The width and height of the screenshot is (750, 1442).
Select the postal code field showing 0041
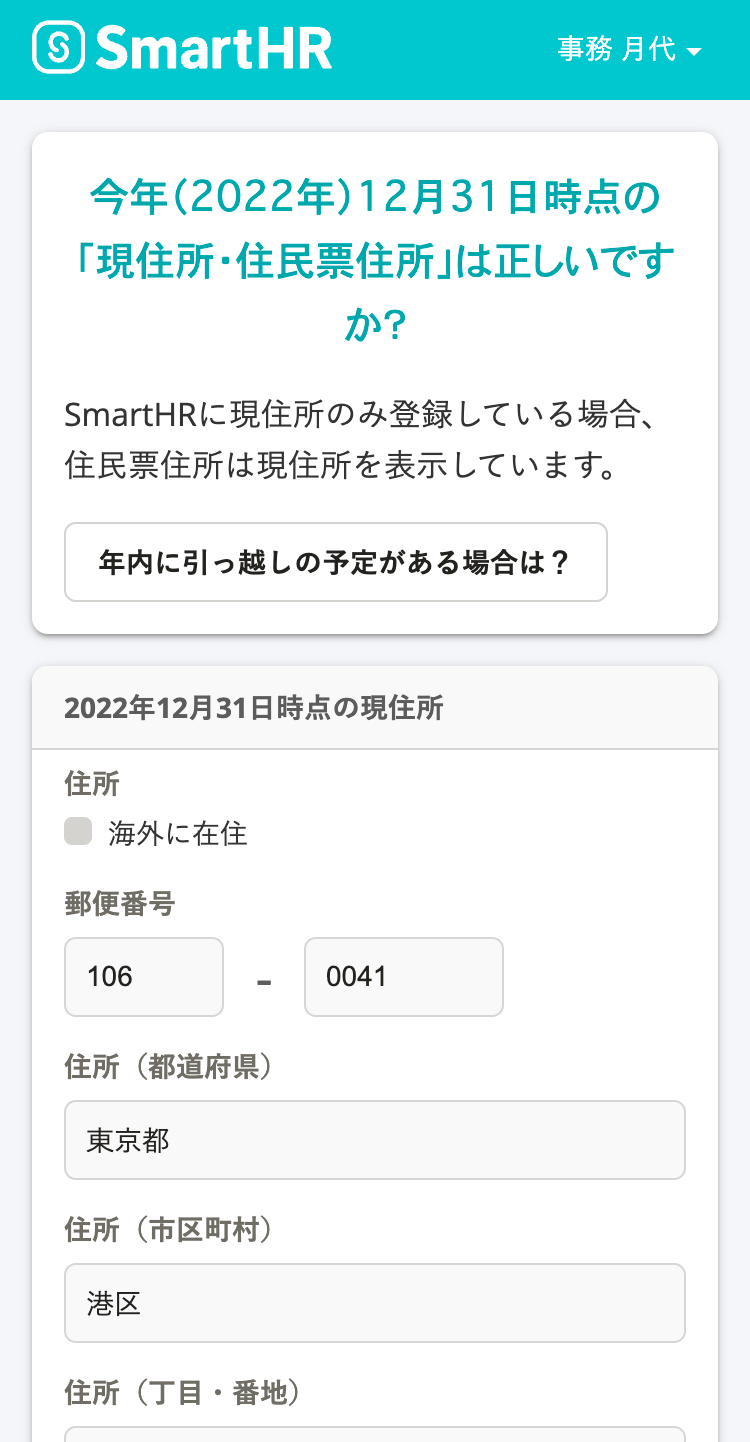403,977
